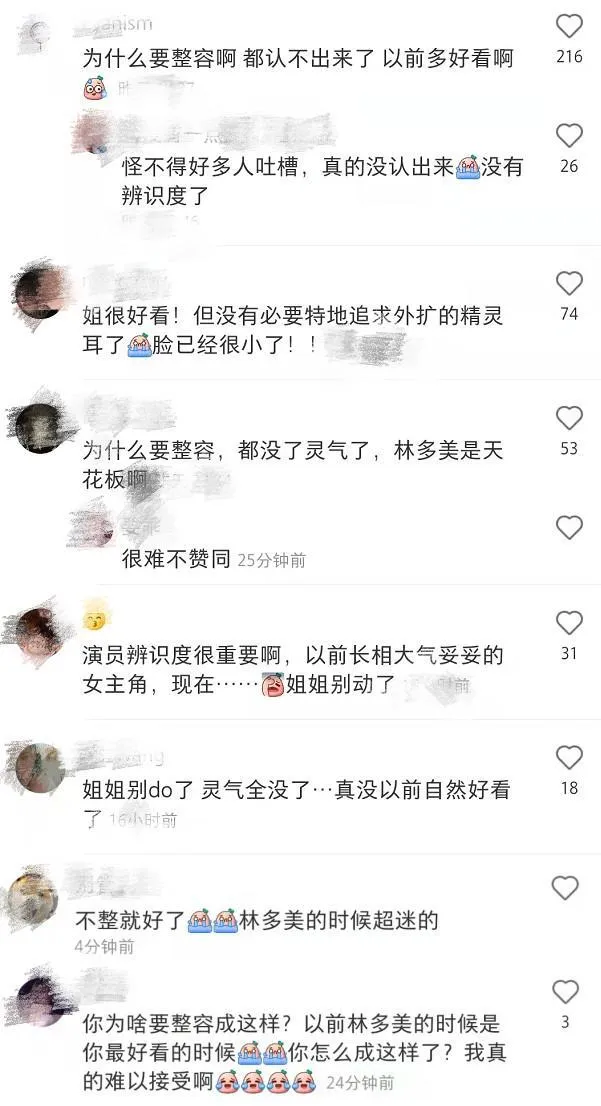
Task: Like the comment 姐姐别do了 灵气全没了
Action: click(569, 758)
